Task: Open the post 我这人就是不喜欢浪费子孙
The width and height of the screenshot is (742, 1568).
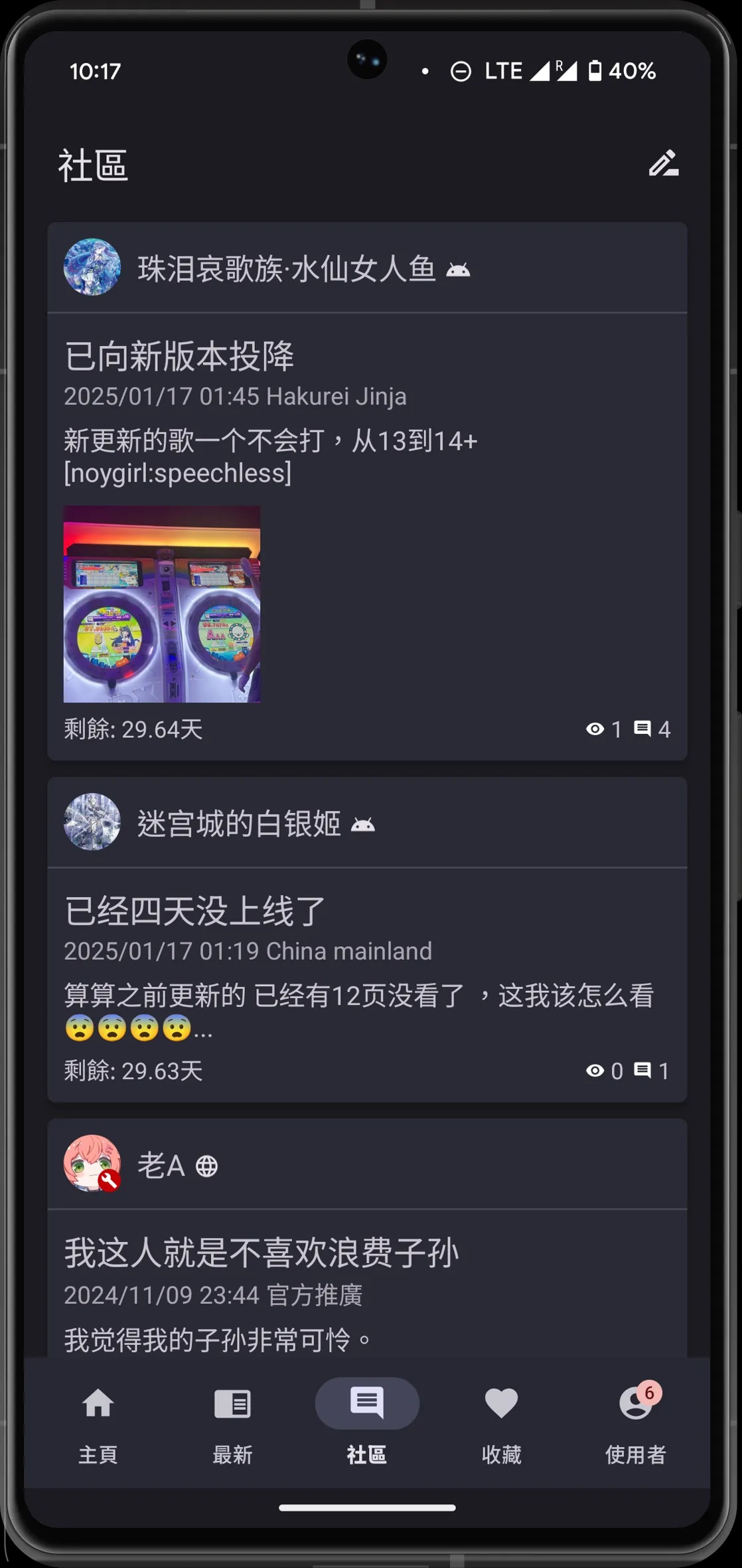Action: [x=261, y=1253]
